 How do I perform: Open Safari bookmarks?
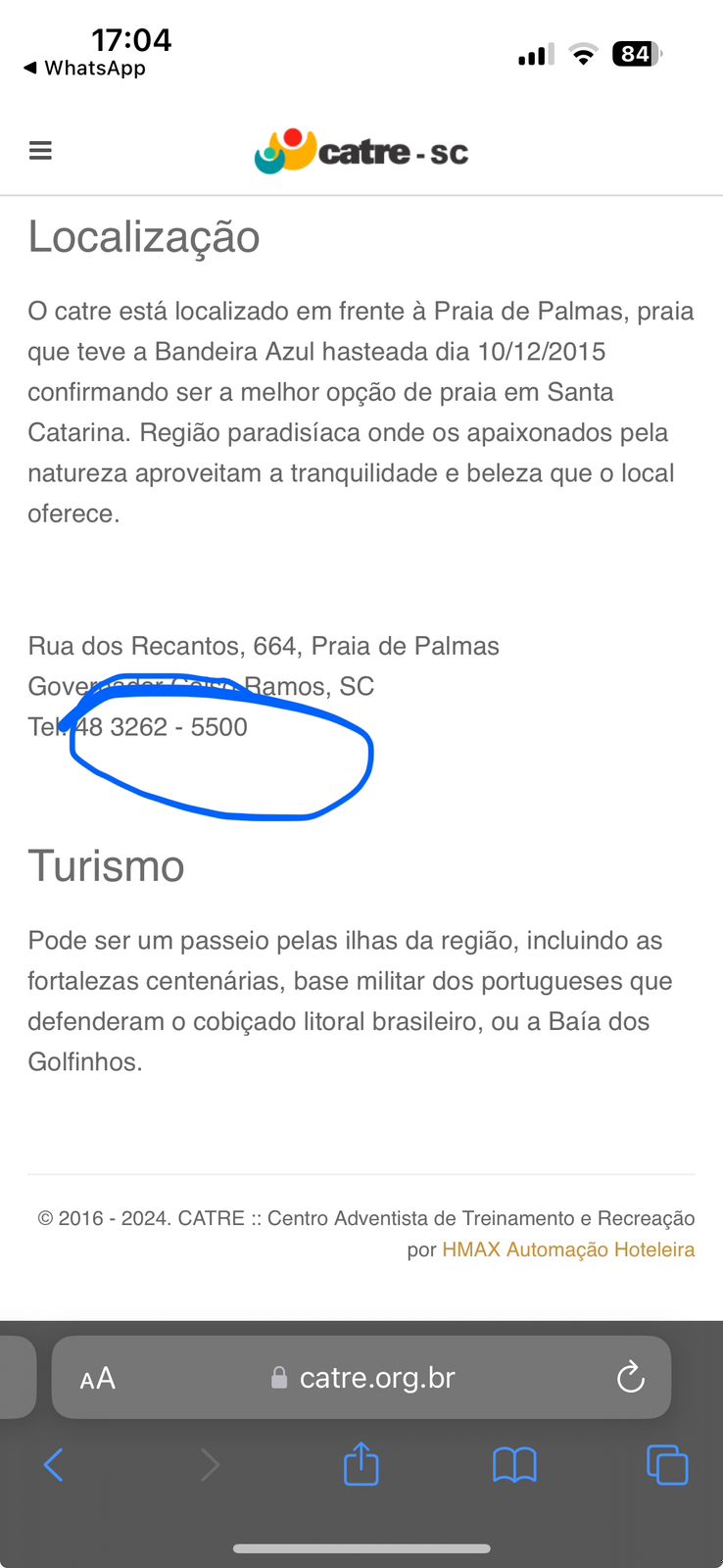[514, 1465]
